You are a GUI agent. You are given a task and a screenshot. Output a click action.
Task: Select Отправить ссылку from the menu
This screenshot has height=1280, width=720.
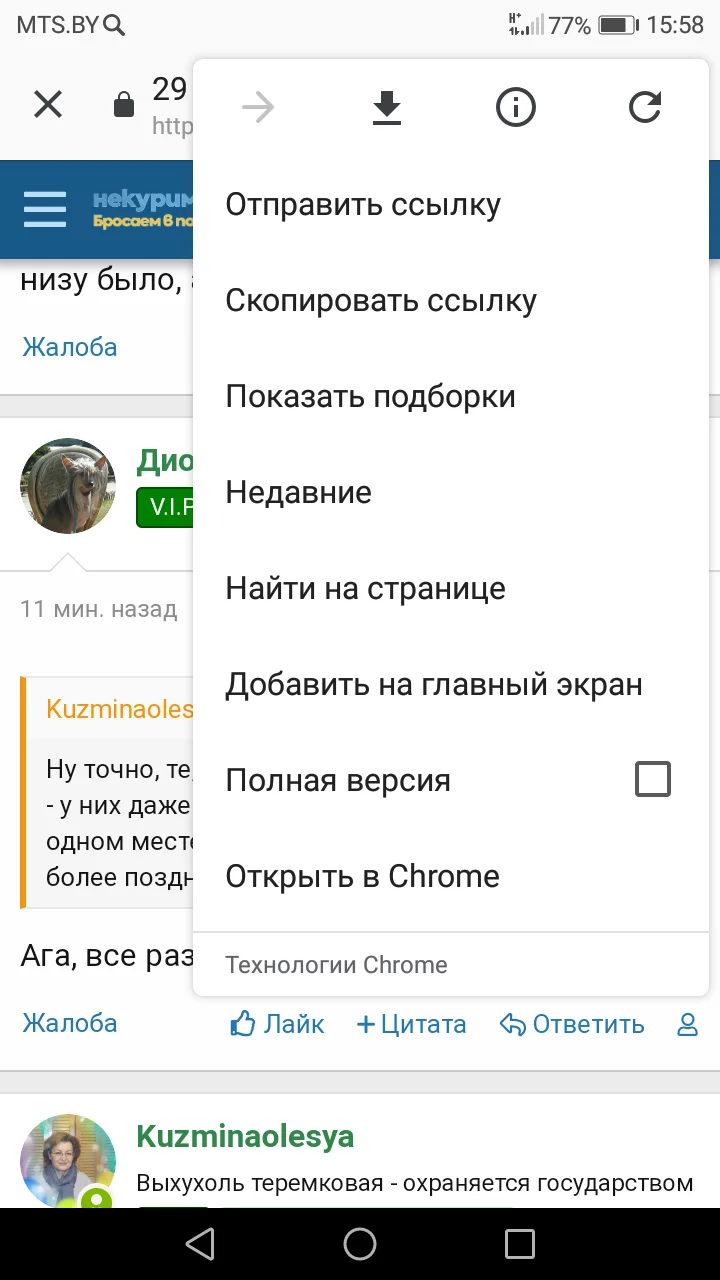(364, 204)
